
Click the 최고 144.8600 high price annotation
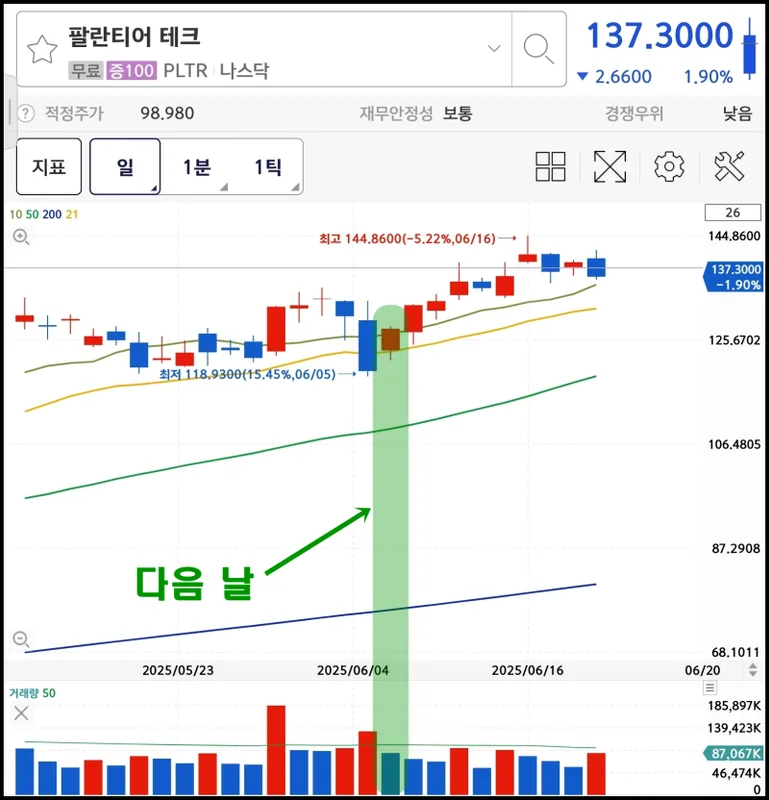point(404,240)
